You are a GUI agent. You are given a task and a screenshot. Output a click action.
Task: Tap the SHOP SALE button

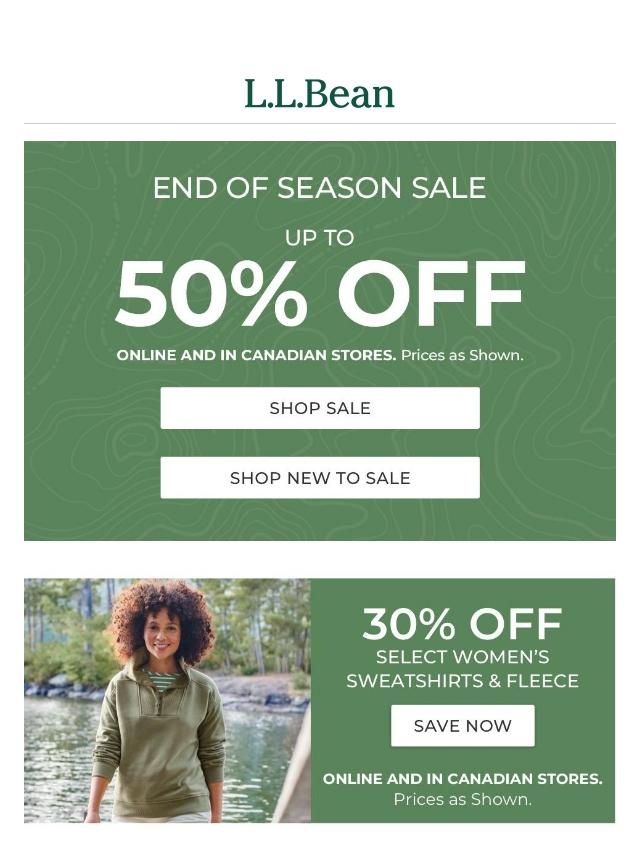(x=320, y=408)
